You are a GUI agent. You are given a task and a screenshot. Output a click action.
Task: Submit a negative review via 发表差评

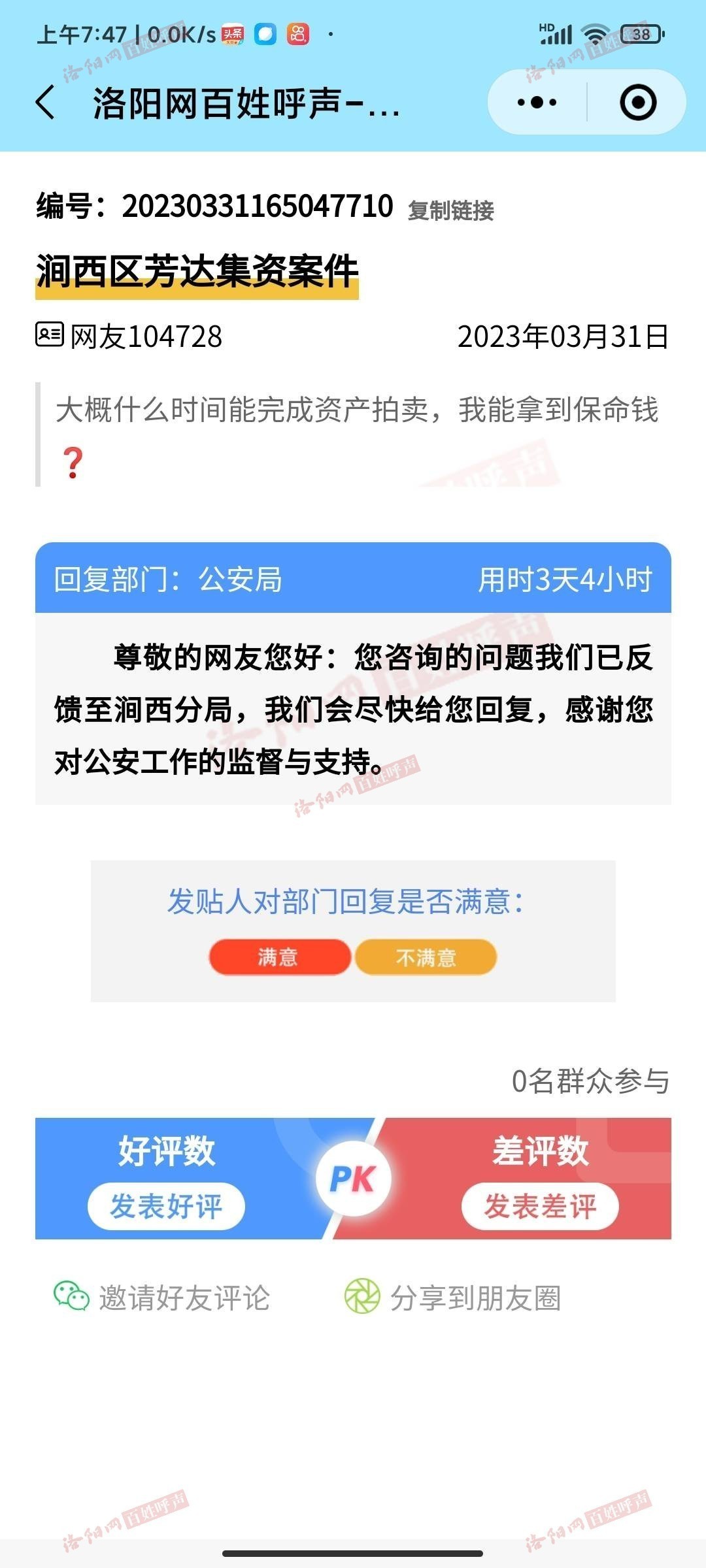click(540, 1206)
